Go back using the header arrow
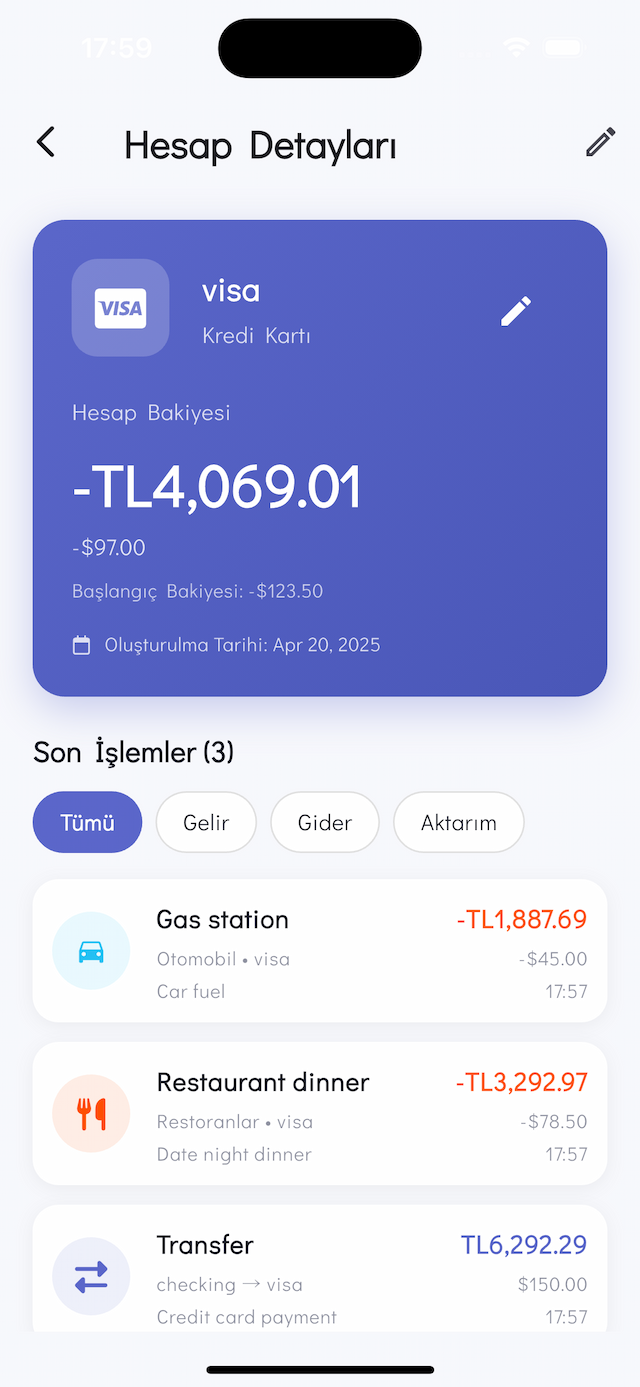640x1387 pixels. (46, 143)
